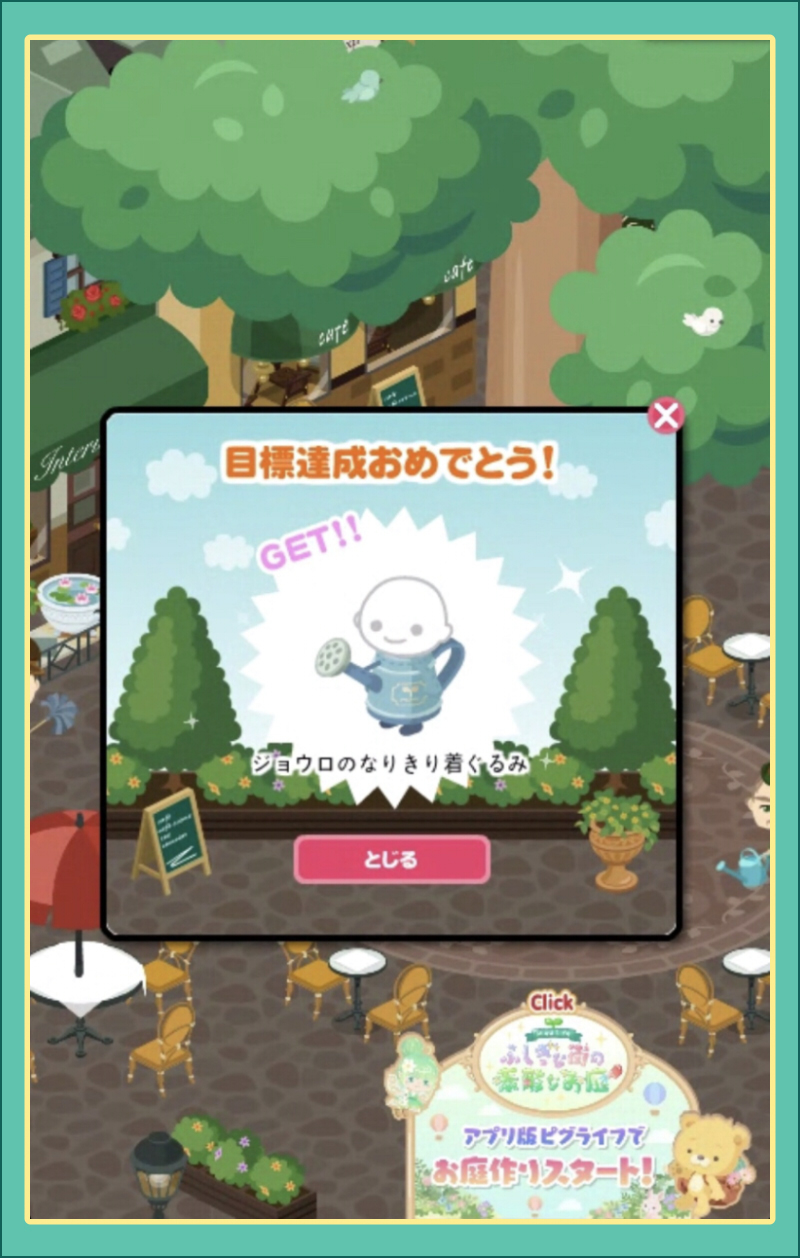Open the ふしぎな街の素敵なお庭 Click banner

[x=553, y=1110]
